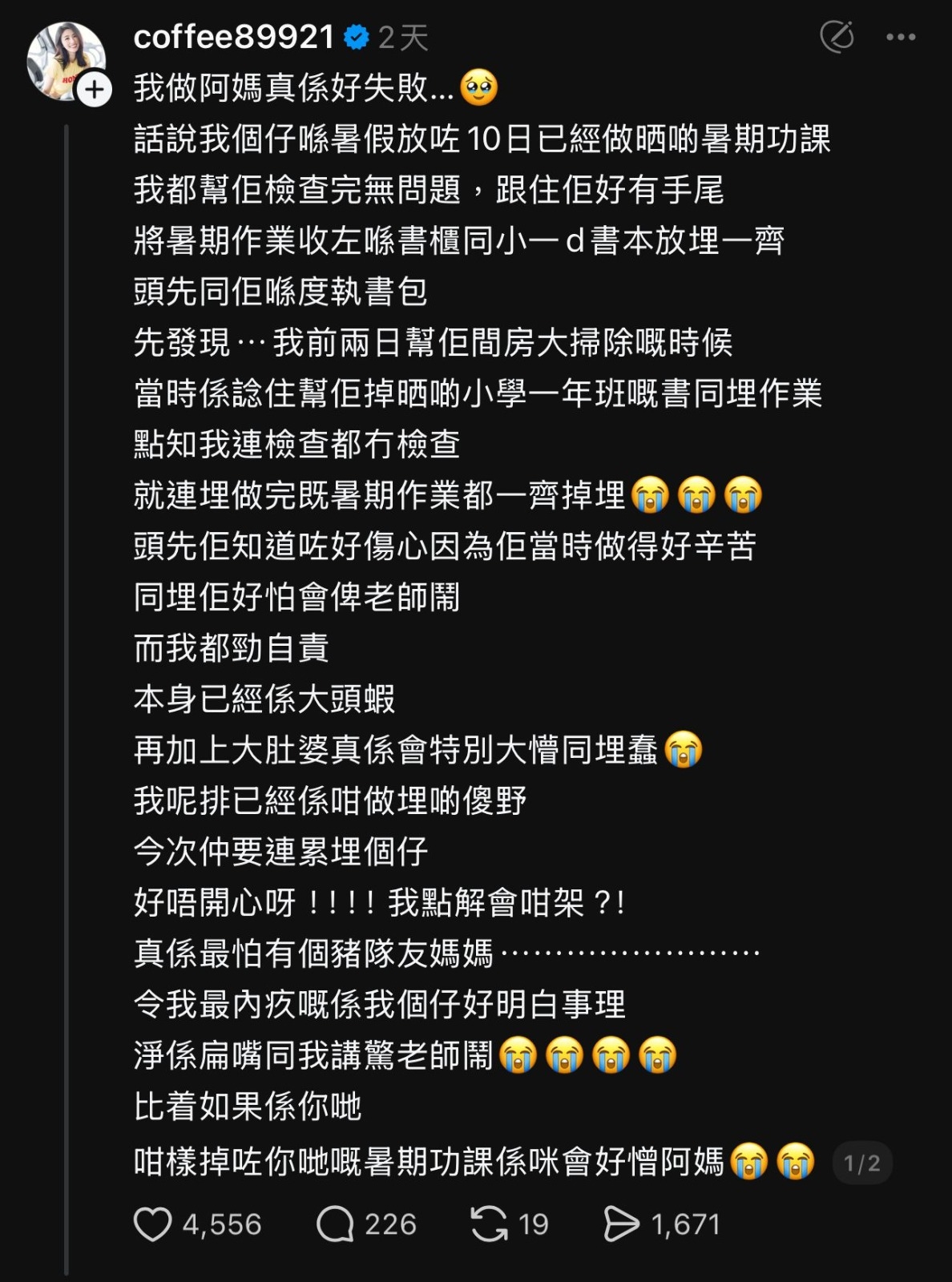The height and width of the screenshot is (1282, 952).
Task: Open the comments on this post
Action: pyautogui.click(x=335, y=1224)
